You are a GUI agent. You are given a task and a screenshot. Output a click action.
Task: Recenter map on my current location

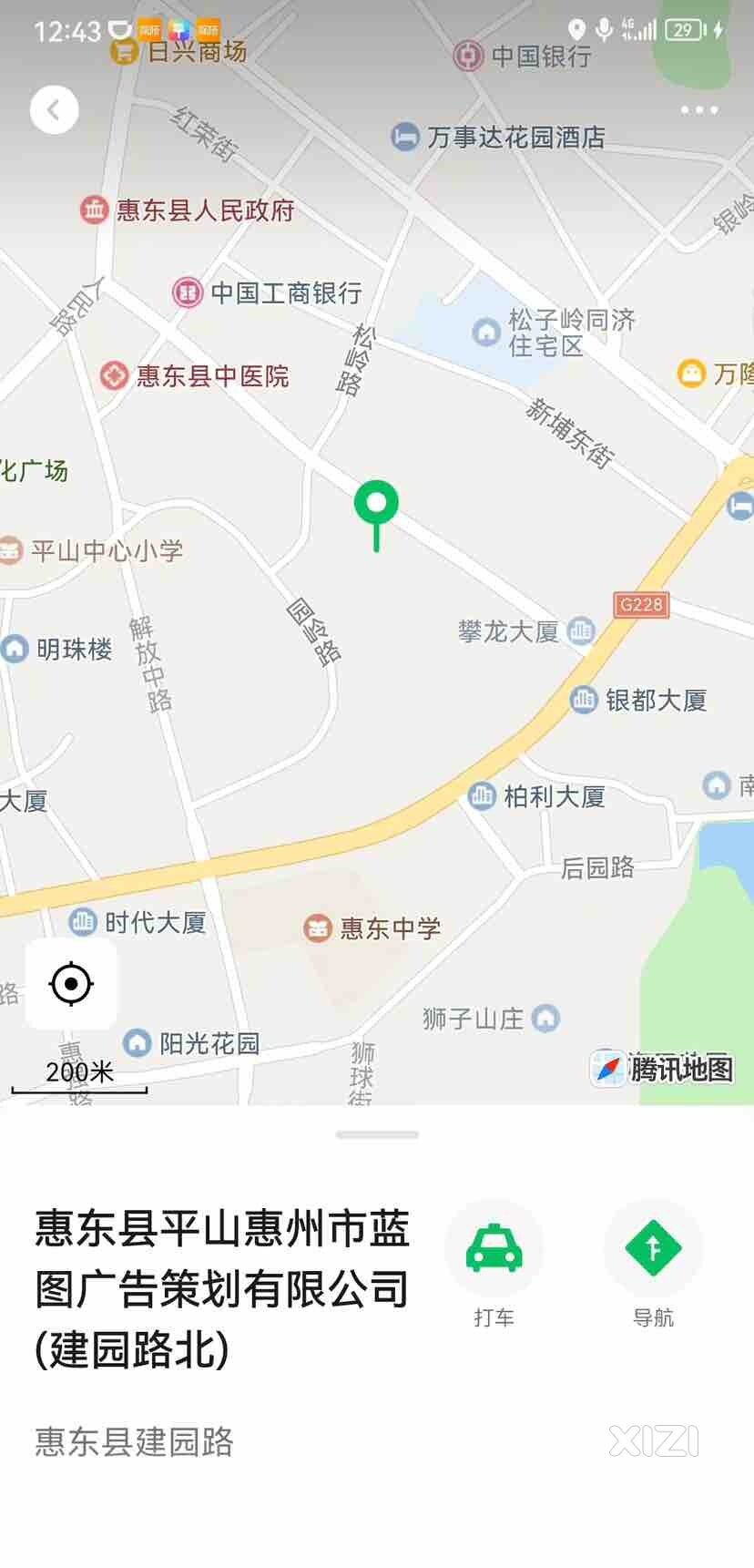71,984
